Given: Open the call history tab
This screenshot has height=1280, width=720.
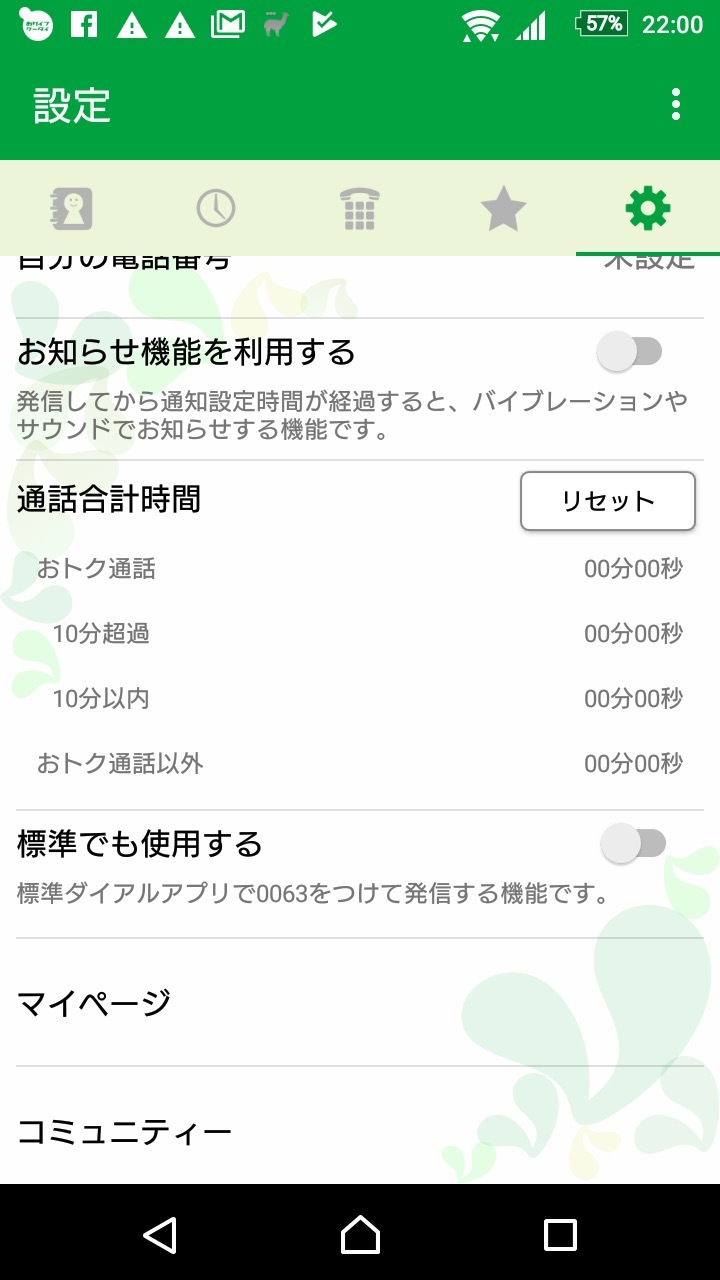Looking at the screenshot, I should pyautogui.click(x=216, y=209).
